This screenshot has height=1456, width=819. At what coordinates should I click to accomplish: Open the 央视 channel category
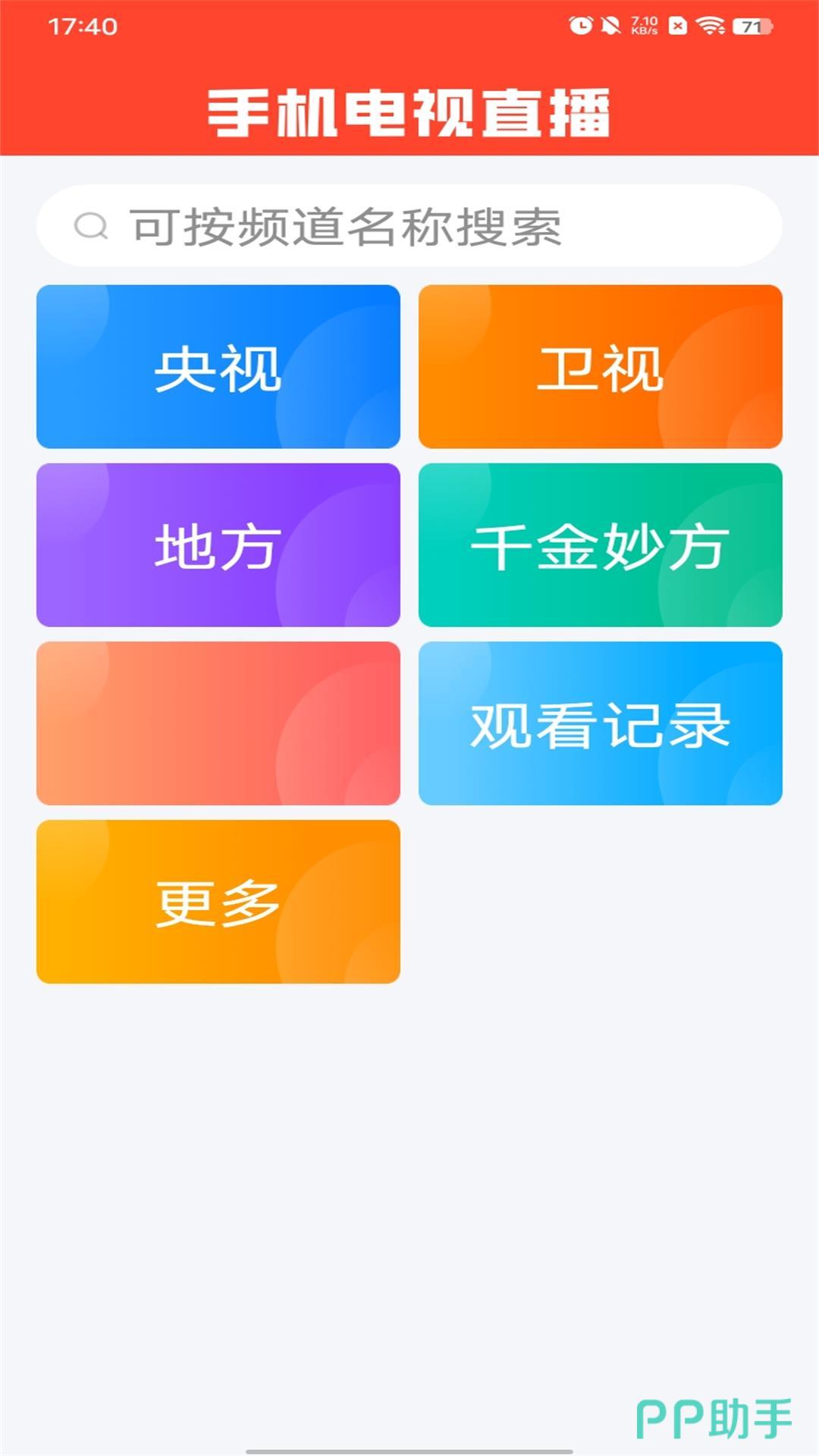tap(218, 367)
